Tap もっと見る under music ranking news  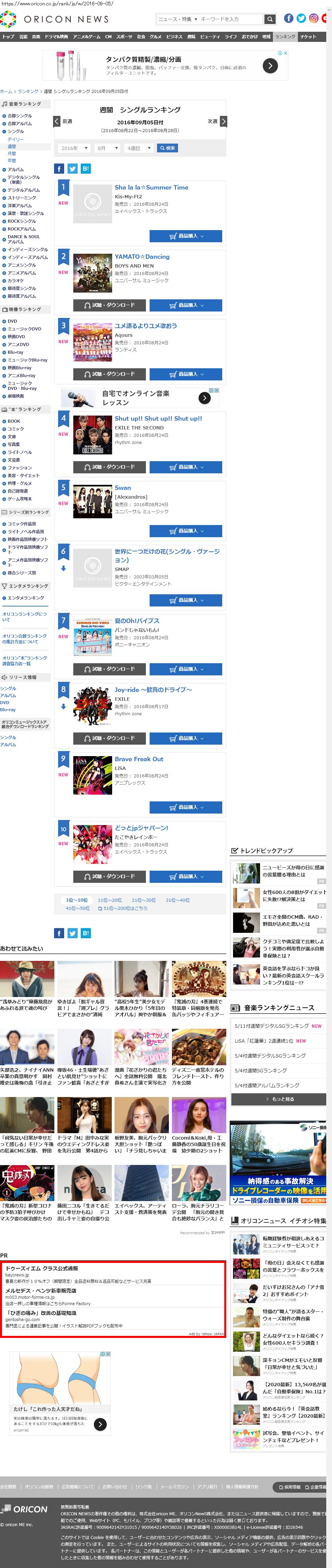[279, 1099]
